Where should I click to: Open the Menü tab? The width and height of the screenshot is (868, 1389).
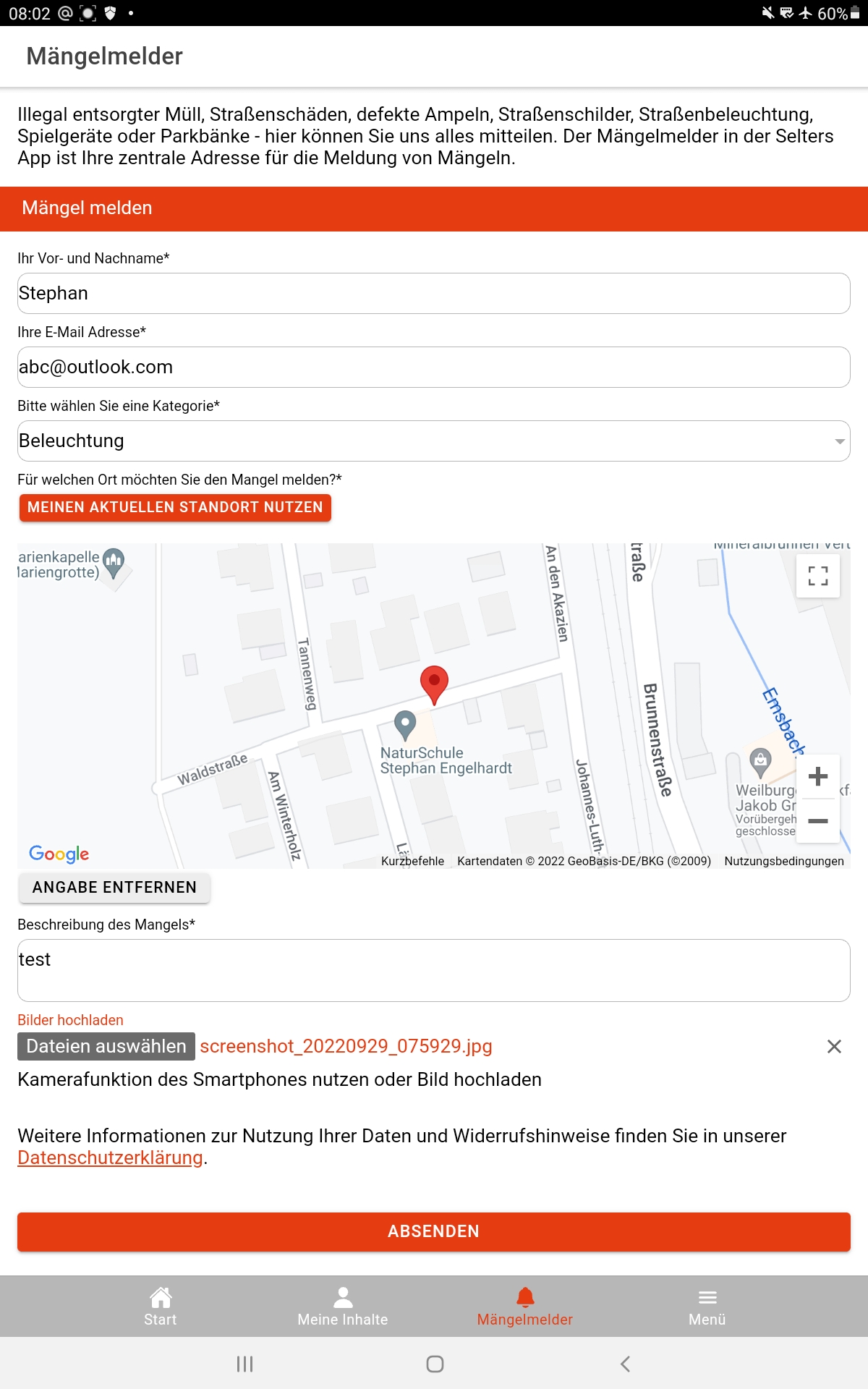pos(707,1307)
